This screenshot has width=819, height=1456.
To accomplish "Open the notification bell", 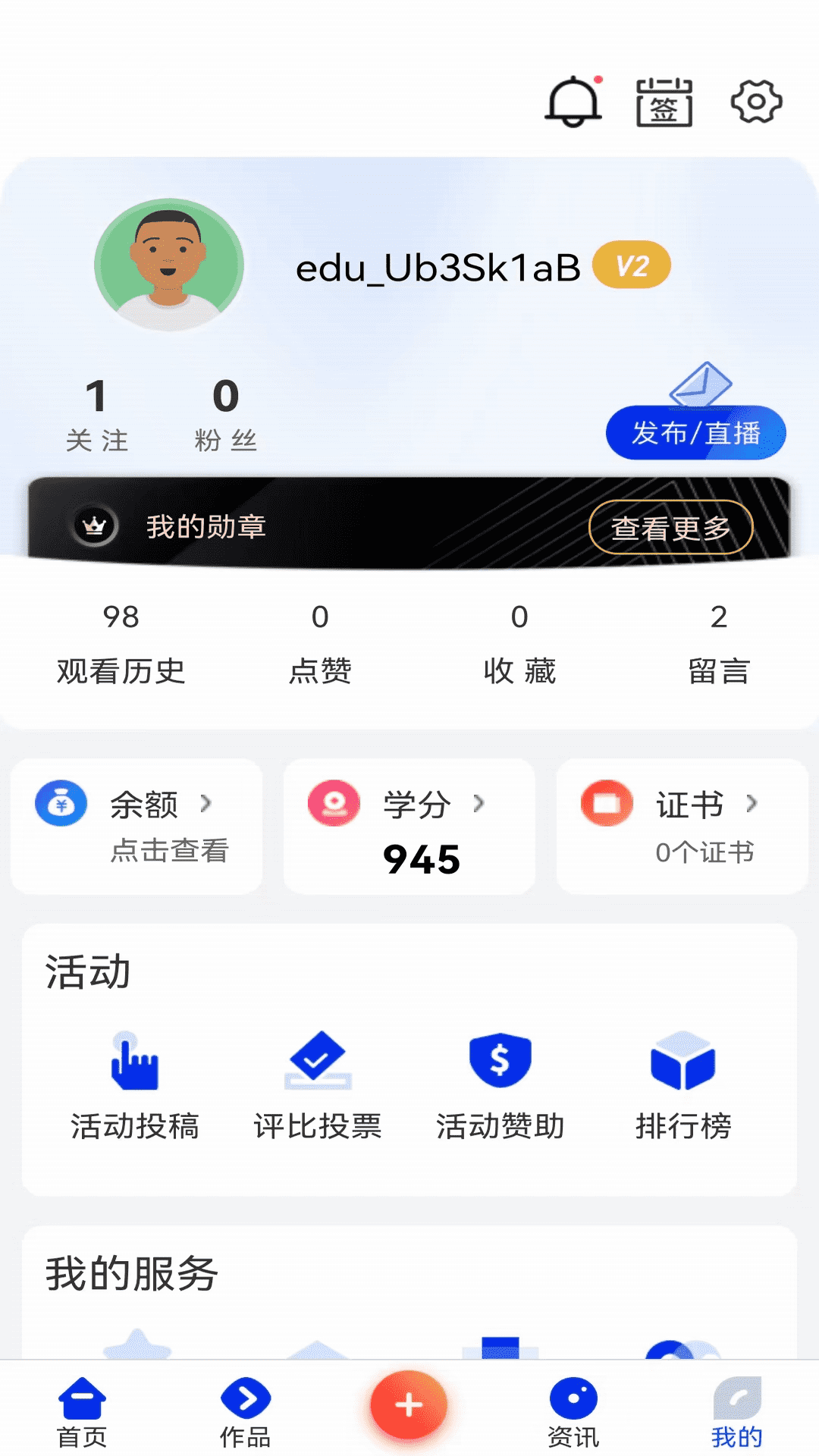I will point(573,103).
